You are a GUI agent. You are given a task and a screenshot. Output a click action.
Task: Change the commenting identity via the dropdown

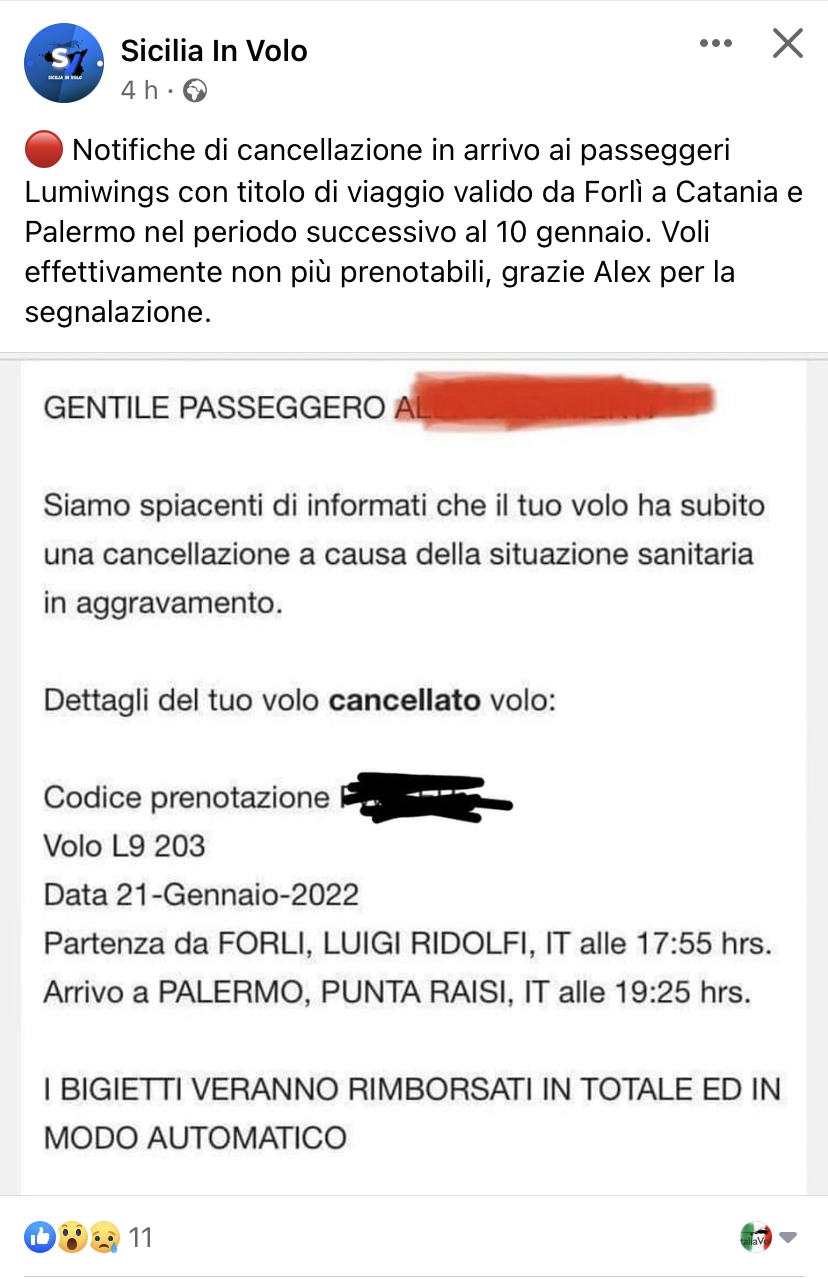pyautogui.click(x=769, y=1237)
